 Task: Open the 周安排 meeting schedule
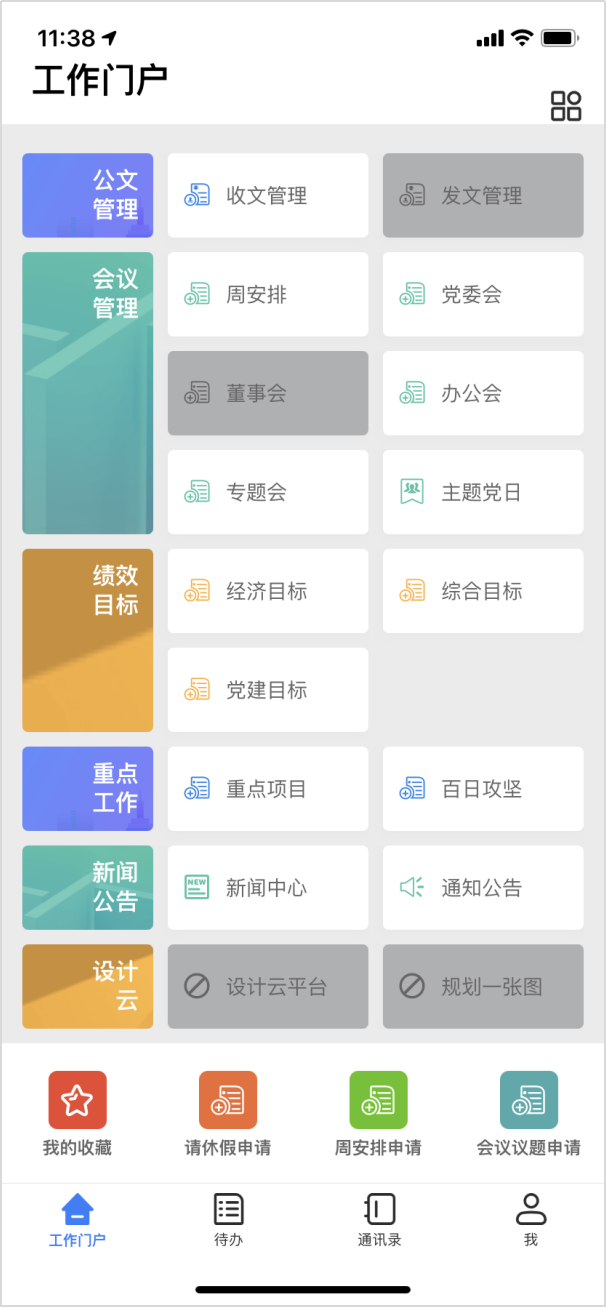point(267,295)
